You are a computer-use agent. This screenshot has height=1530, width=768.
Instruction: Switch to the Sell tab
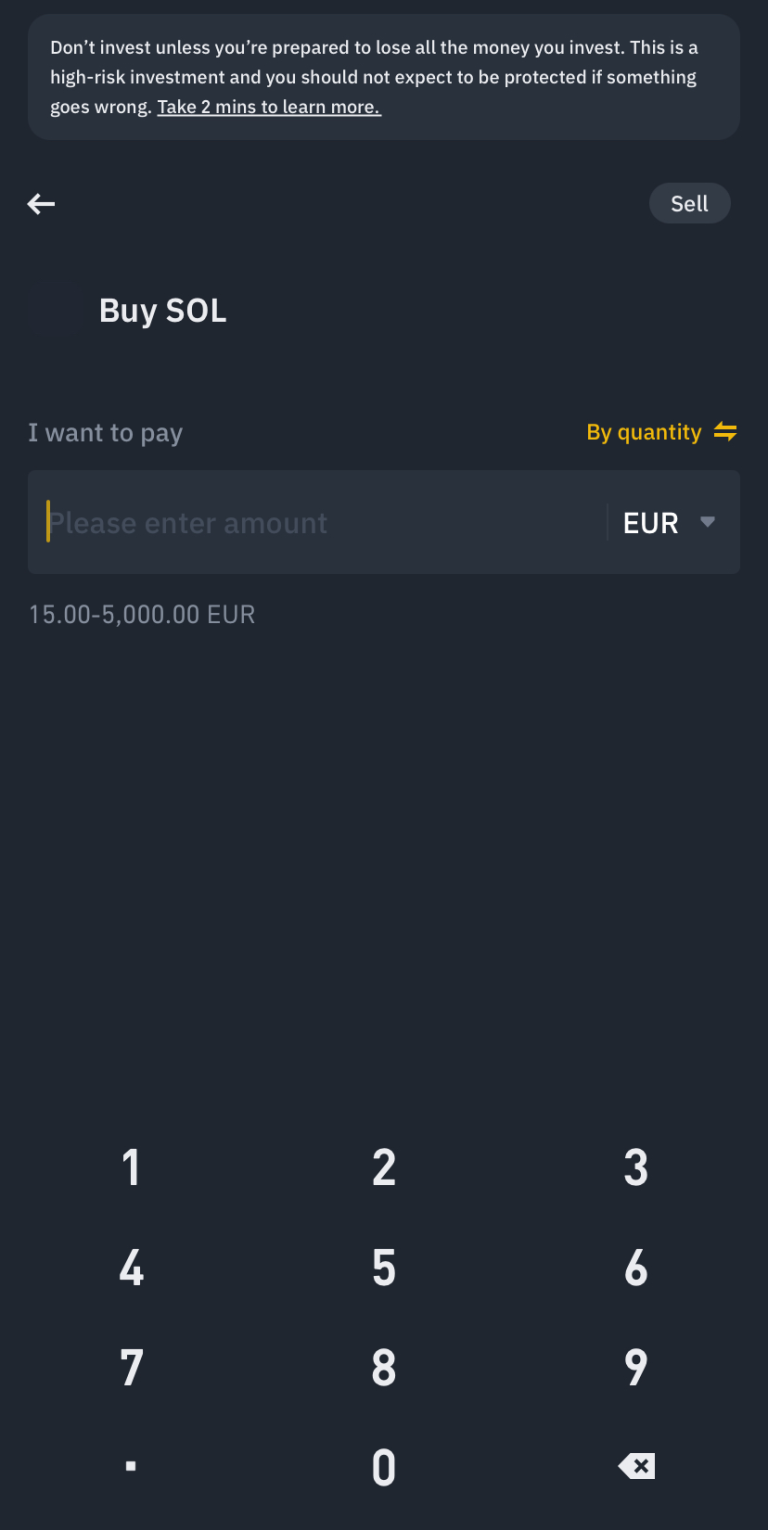tap(690, 203)
